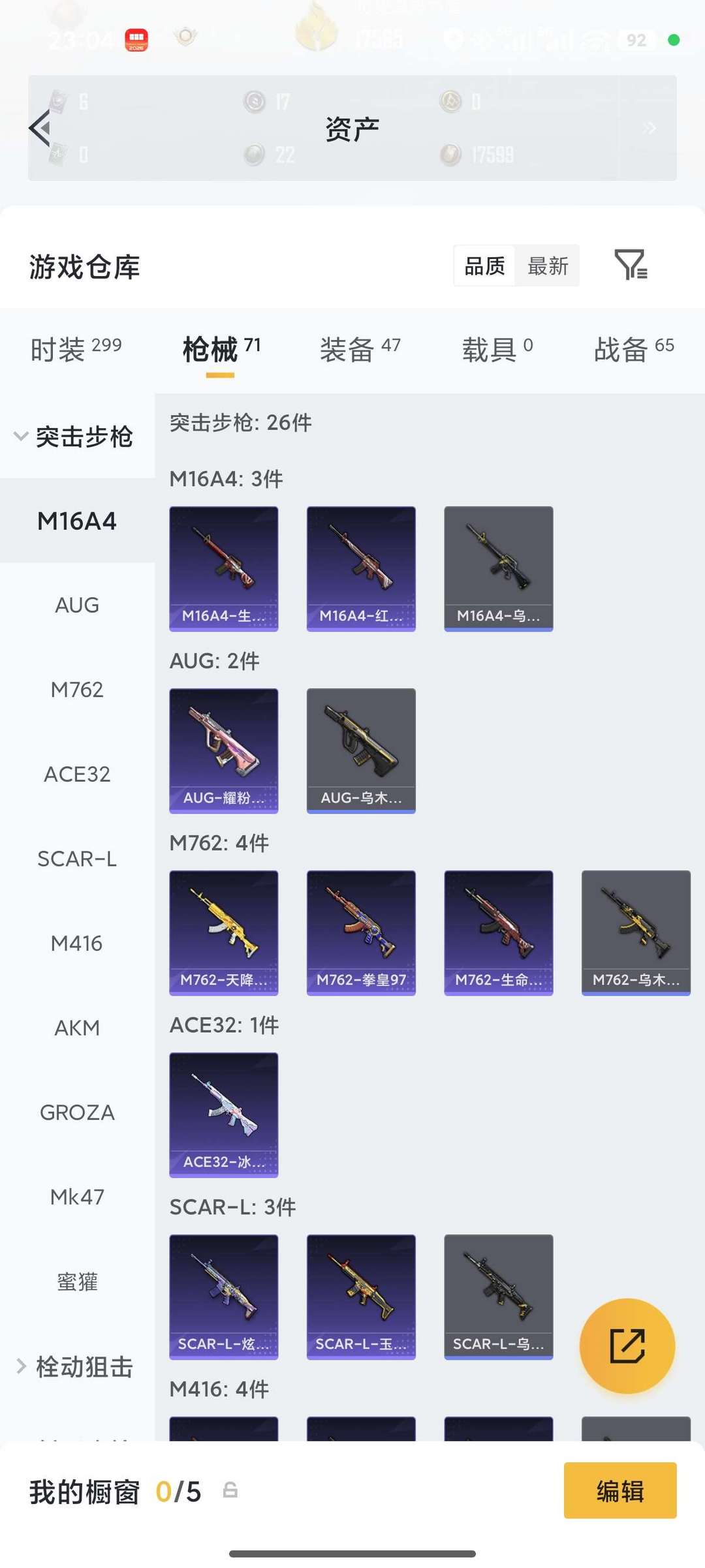The image size is (705, 1568).
Task: Select AKM in the side list
Action: click(x=77, y=1028)
